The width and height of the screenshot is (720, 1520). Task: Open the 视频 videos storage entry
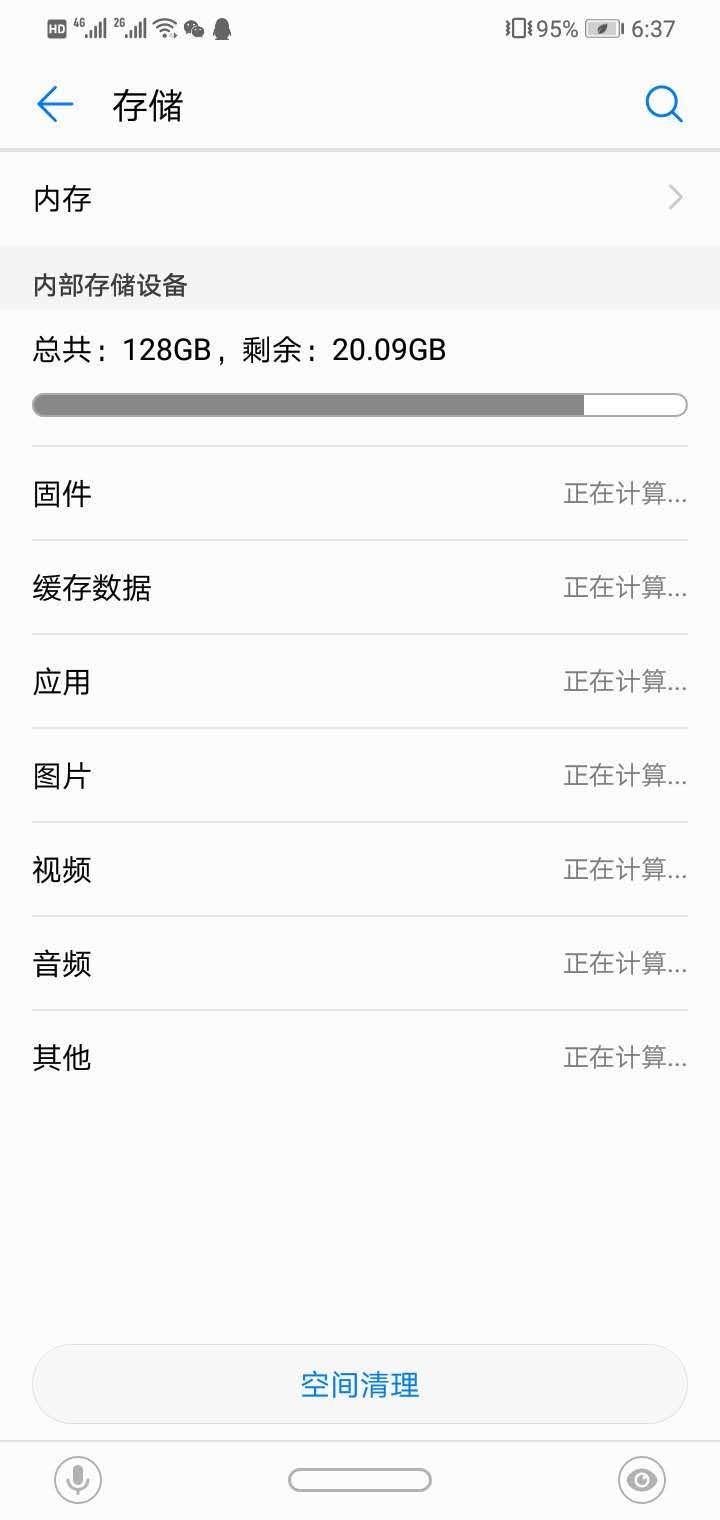pos(360,869)
